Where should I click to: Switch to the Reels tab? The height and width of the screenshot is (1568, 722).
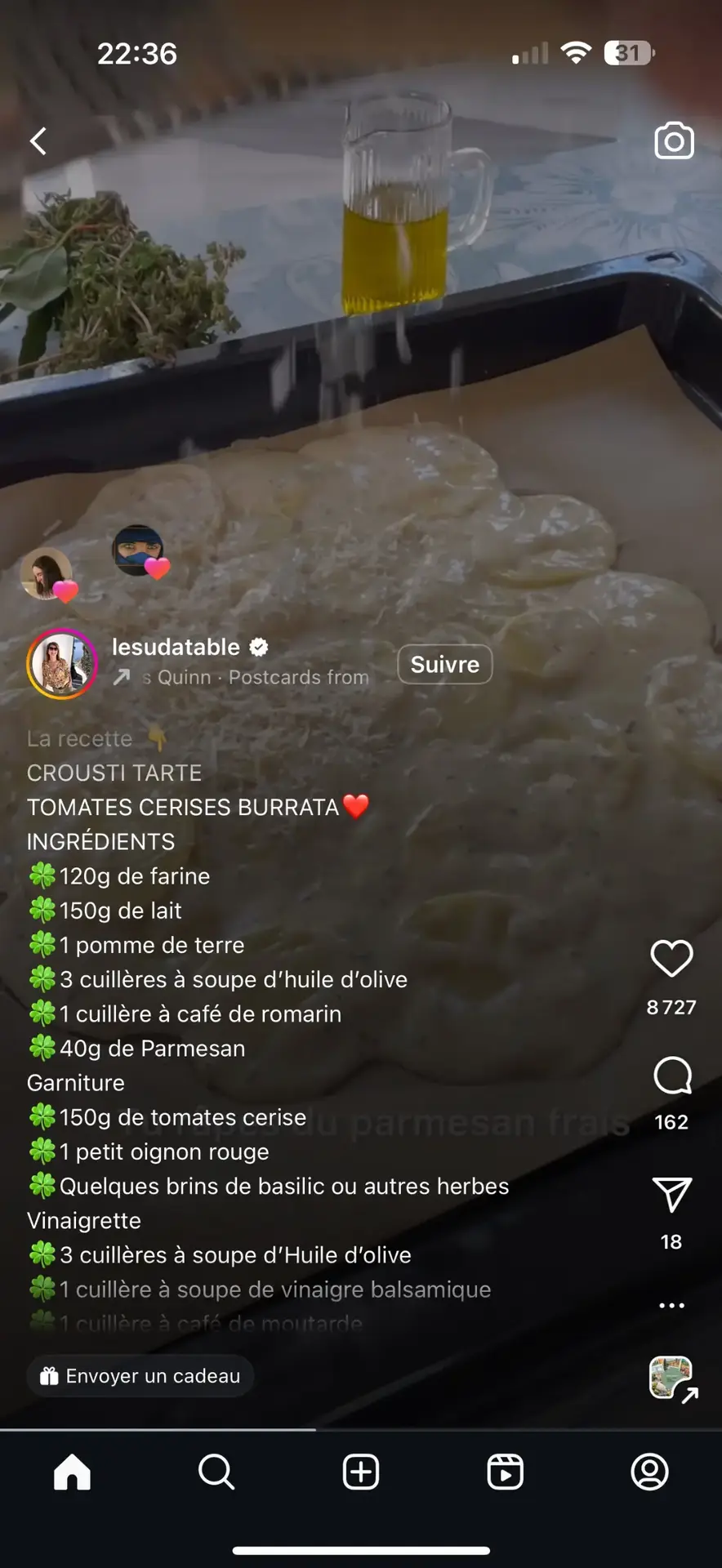point(506,1472)
